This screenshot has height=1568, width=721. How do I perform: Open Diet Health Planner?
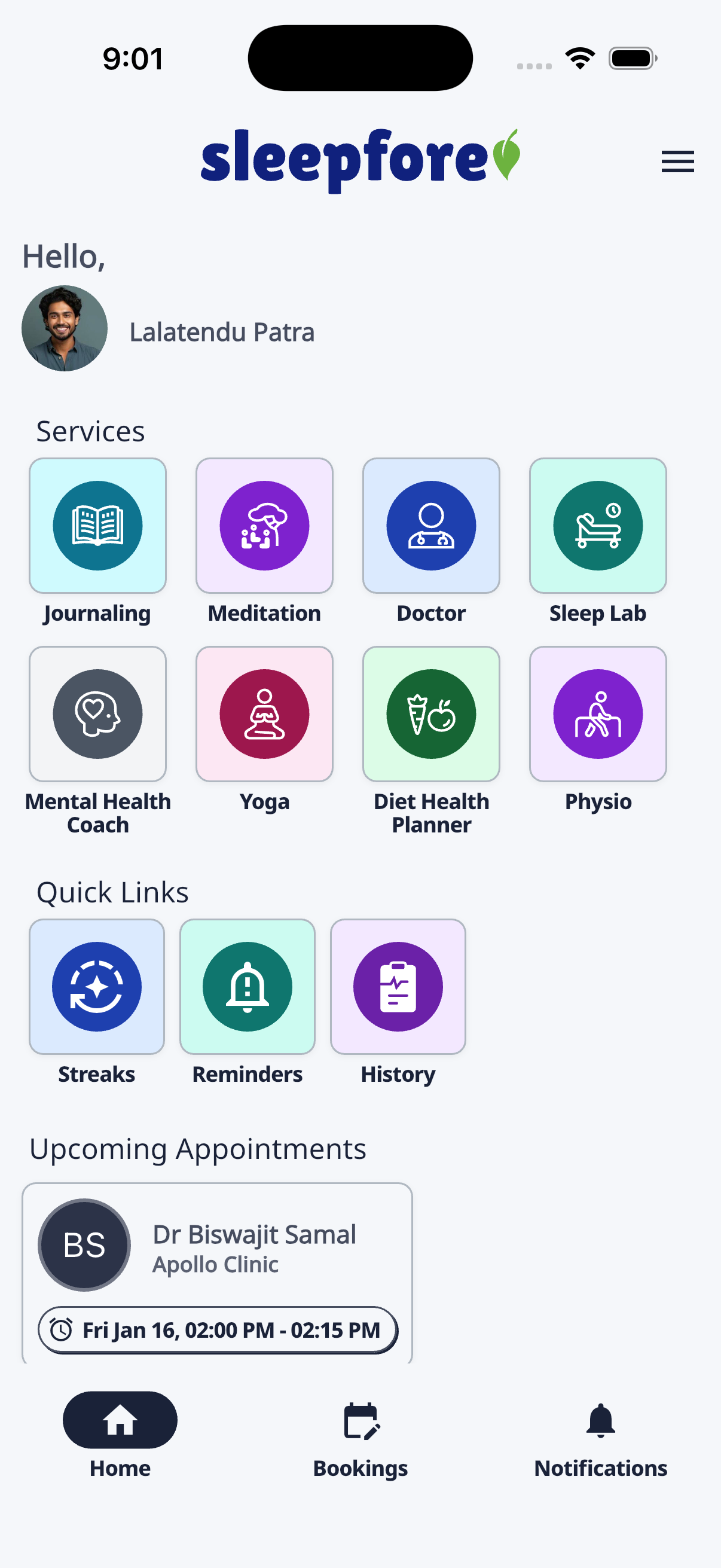431,714
